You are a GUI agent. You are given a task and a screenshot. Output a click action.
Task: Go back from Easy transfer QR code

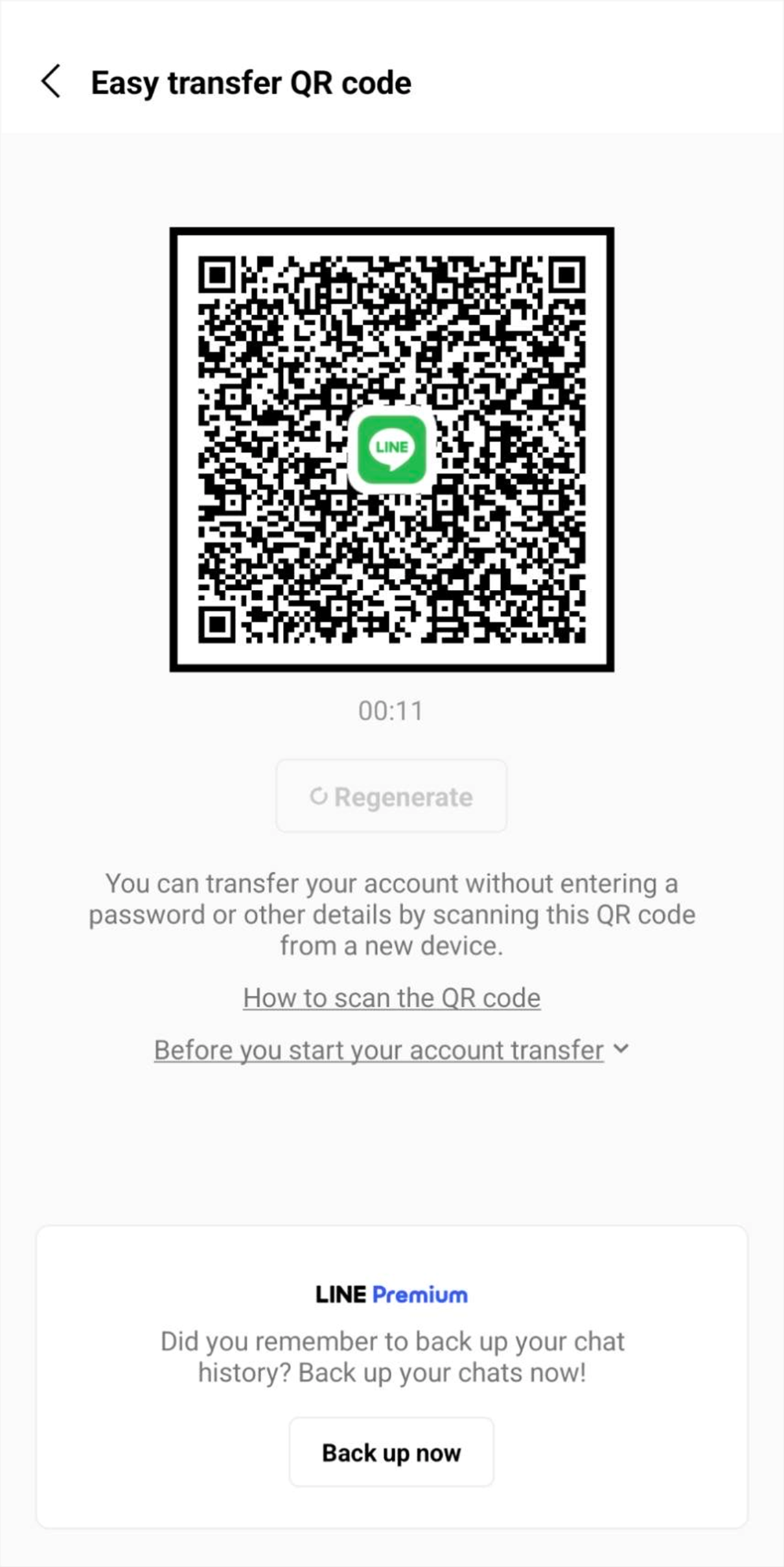[51, 82]
